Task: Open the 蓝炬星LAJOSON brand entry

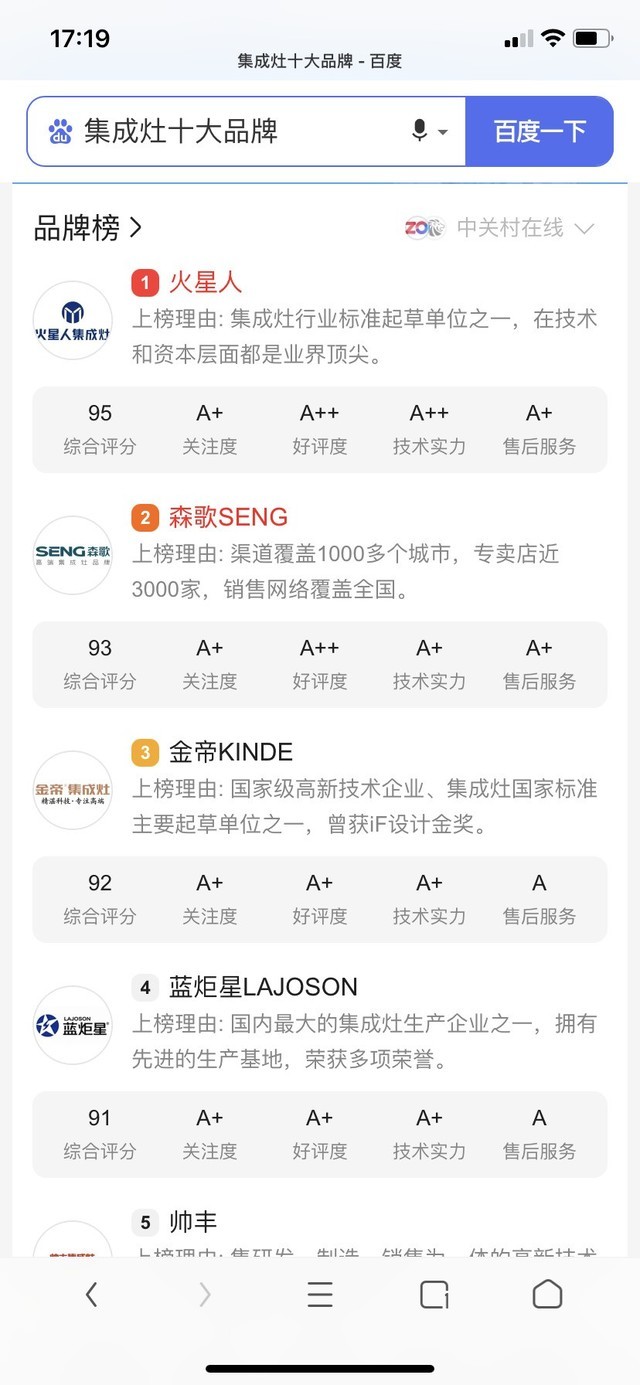Action: tap(263, 987)
